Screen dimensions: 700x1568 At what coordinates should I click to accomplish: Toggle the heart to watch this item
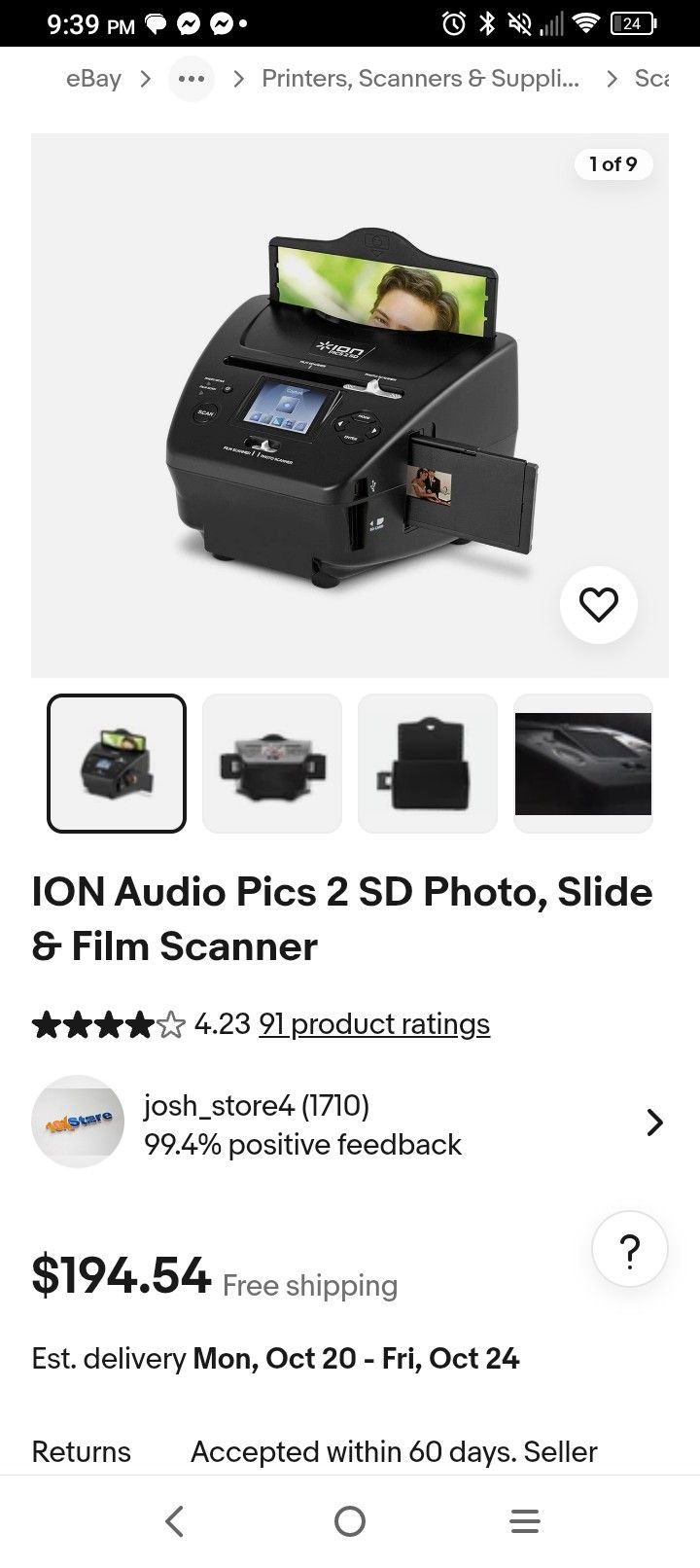coord(598,604)
